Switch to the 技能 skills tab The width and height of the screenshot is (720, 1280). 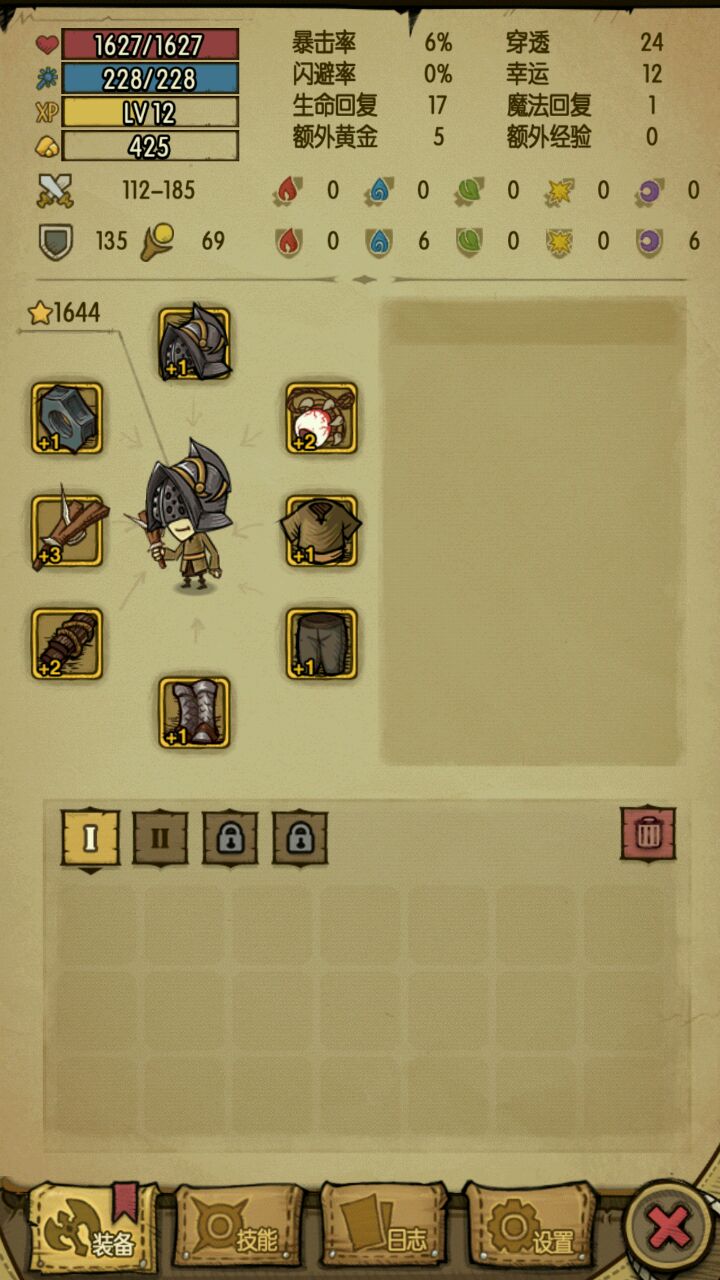click(240, 1230)
